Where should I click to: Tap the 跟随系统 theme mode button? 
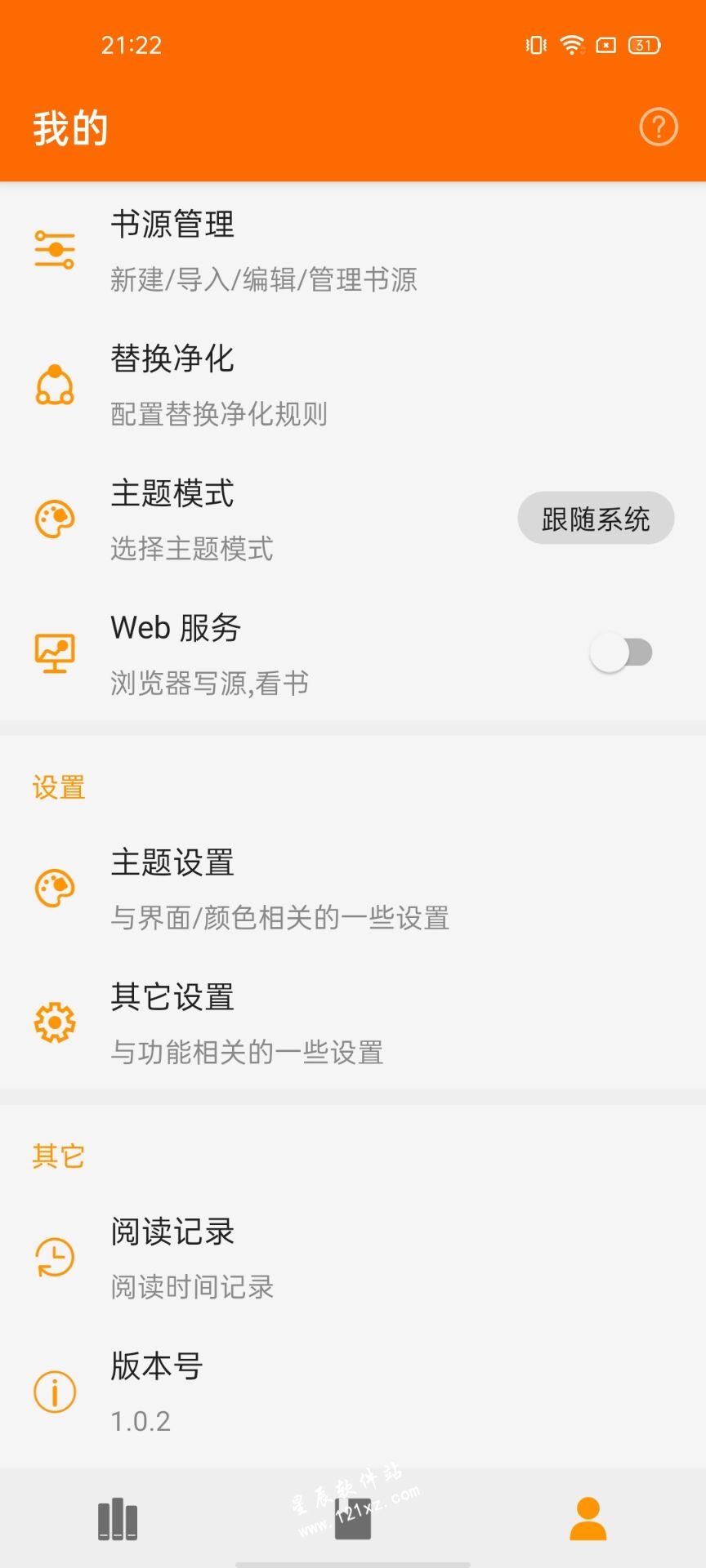click(x=596, y=519)
